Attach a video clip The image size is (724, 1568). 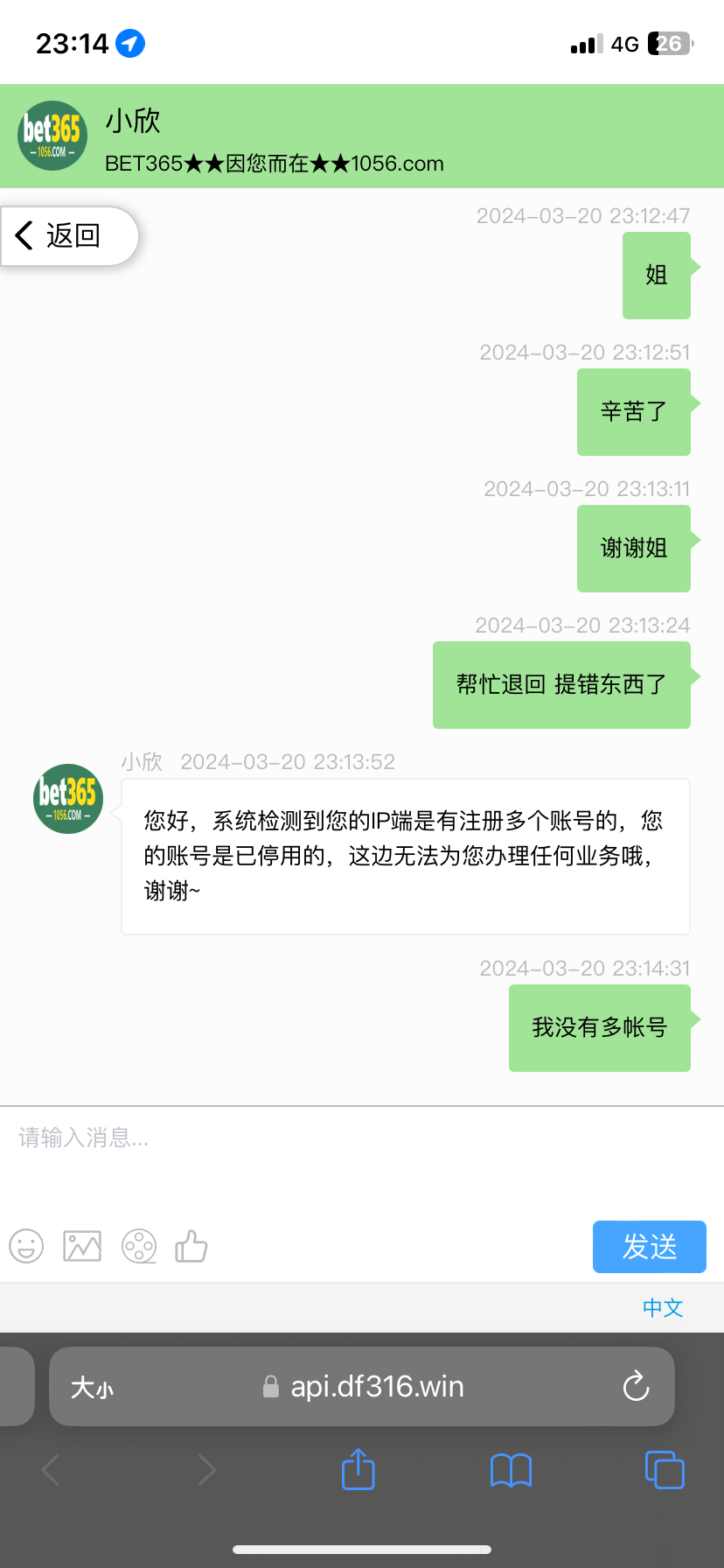139,1246
